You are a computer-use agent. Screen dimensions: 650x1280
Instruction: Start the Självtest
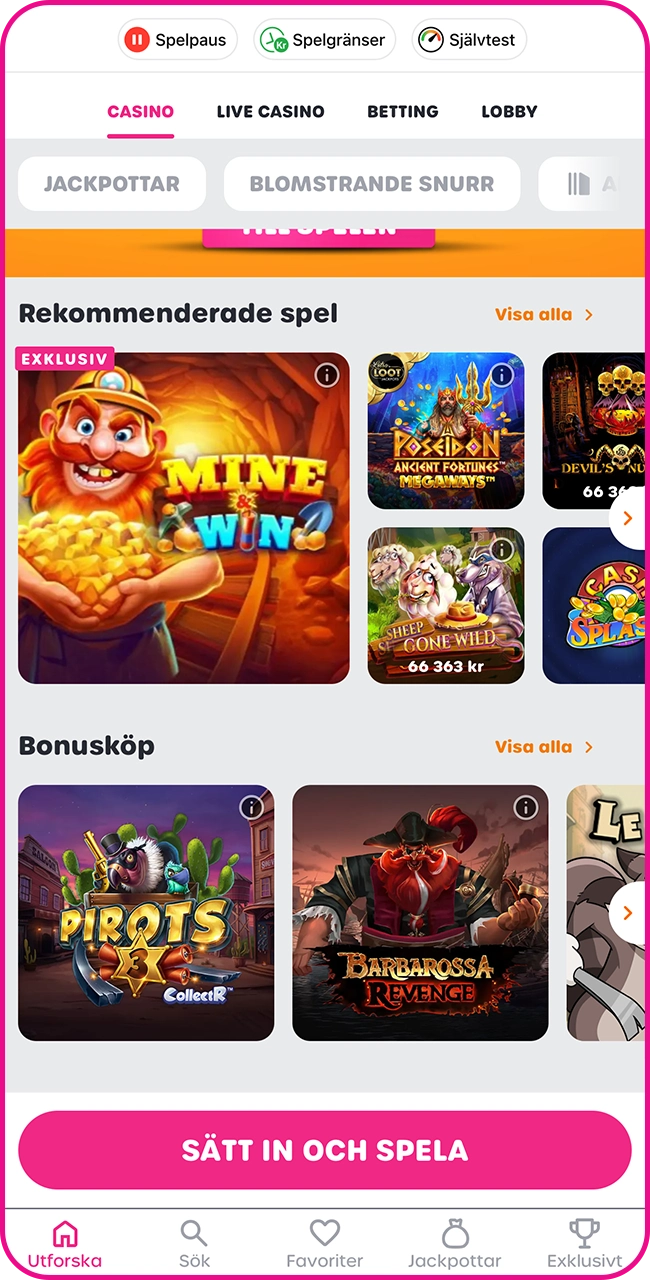click(469, 40)
